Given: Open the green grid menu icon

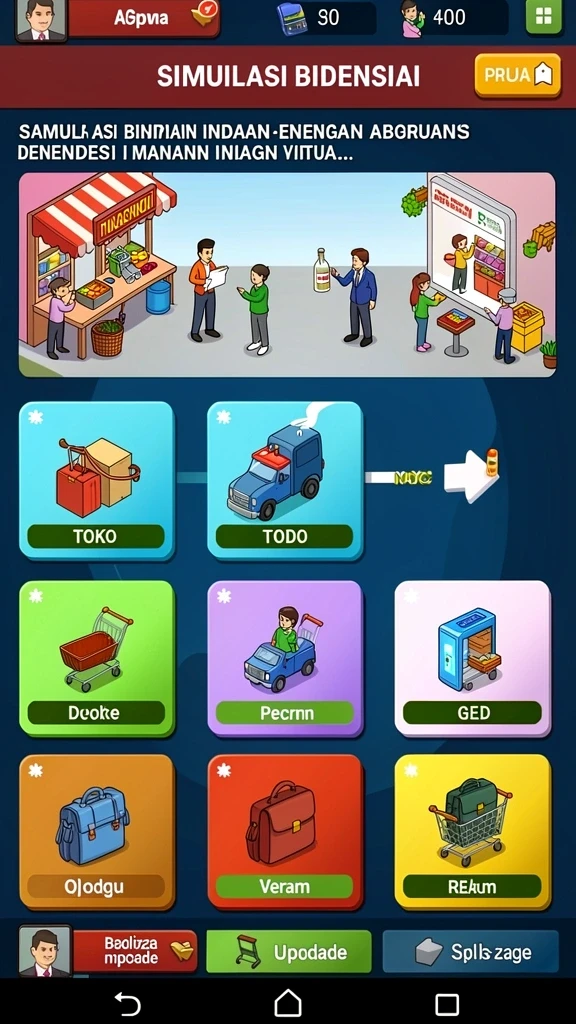Looking at the screenshot, I should coord(543,17).
